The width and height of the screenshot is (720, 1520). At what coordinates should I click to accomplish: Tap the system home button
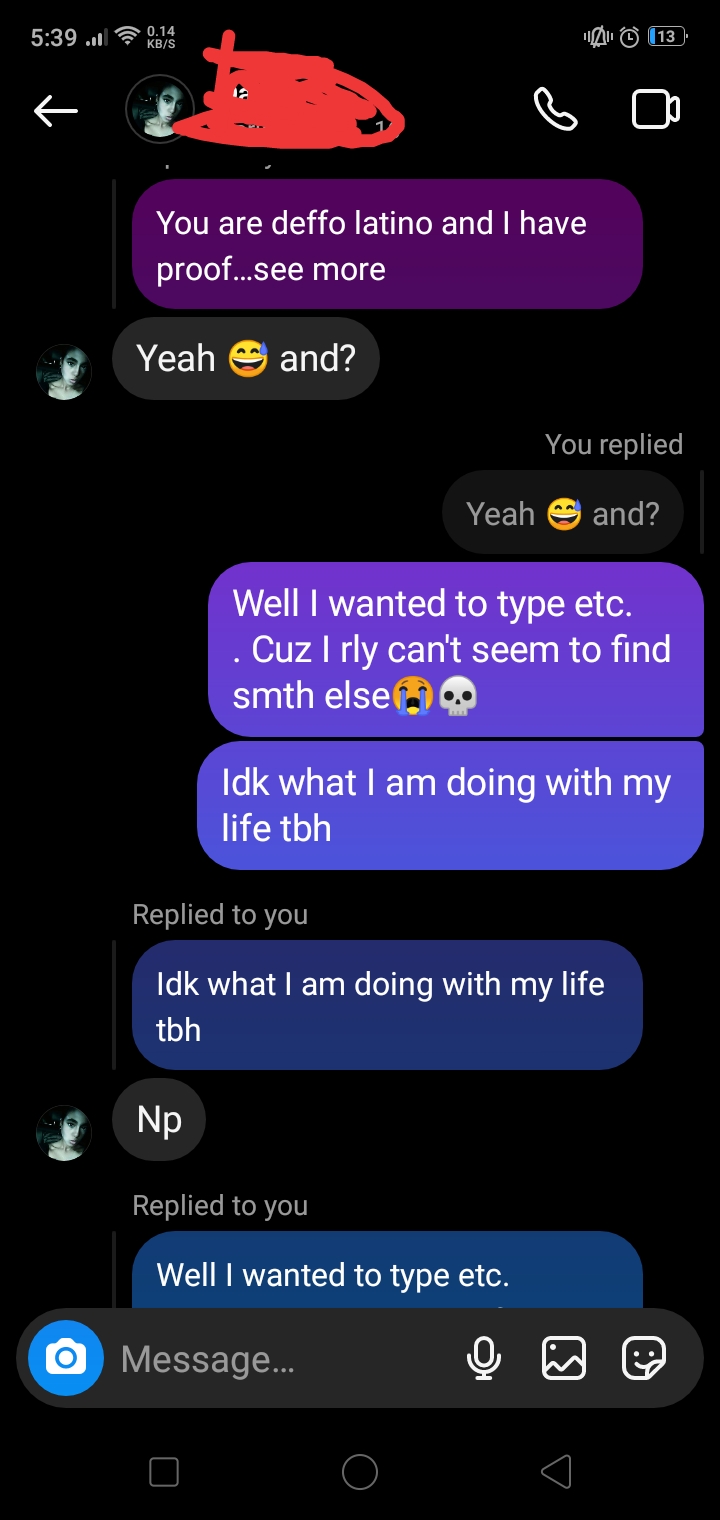(360, 1471)
